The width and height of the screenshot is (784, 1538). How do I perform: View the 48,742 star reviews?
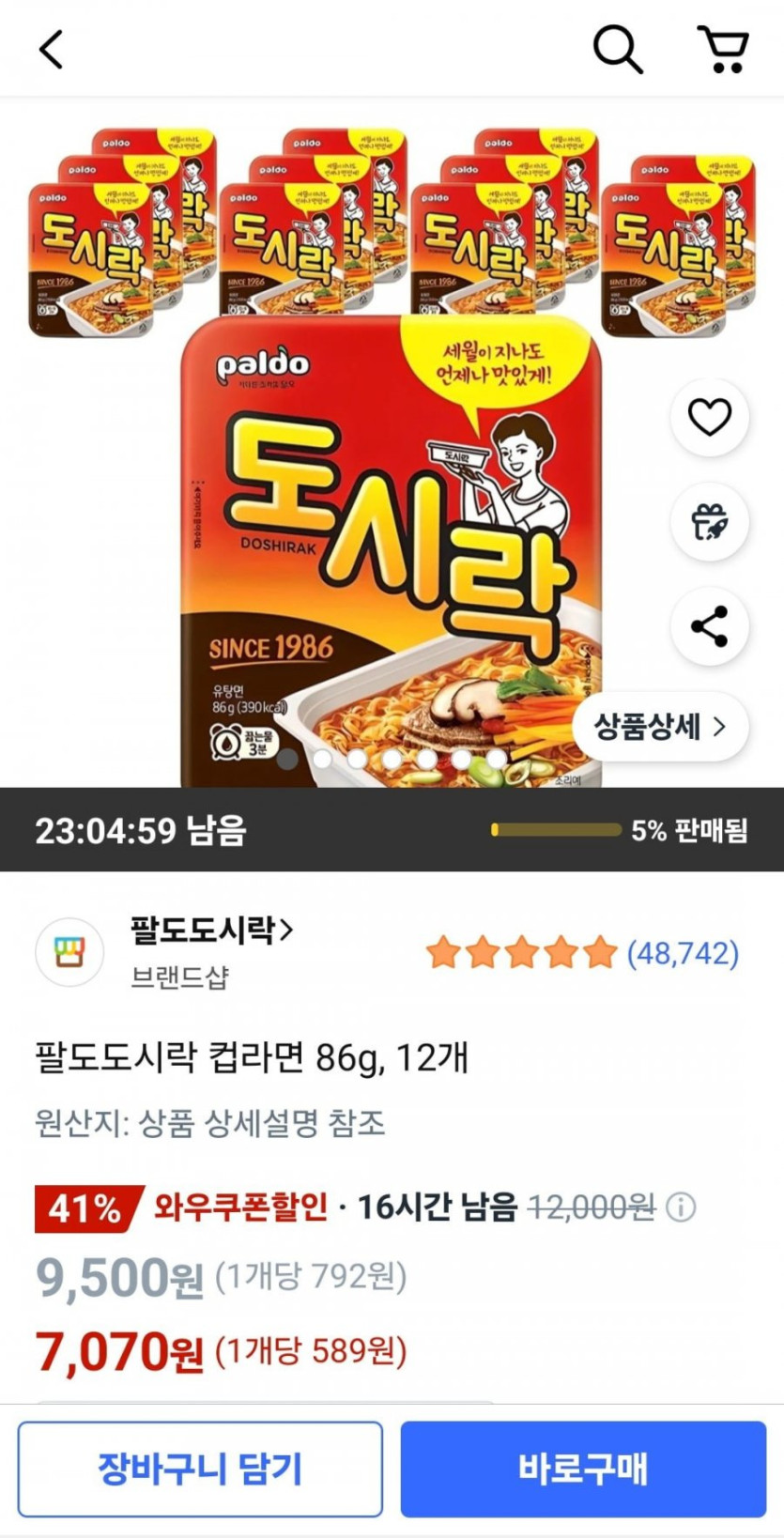(x=582, y=953)
